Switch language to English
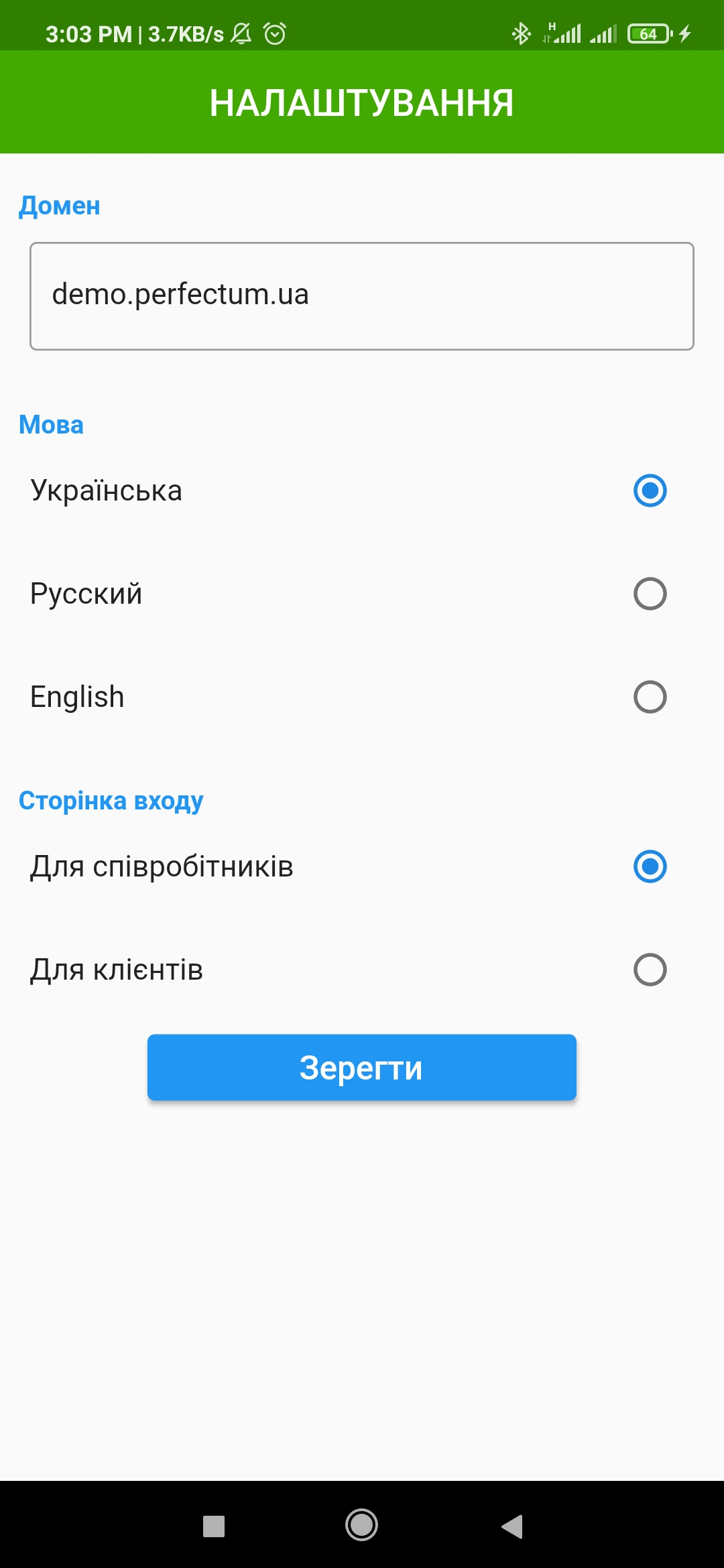 click(649, 697)
